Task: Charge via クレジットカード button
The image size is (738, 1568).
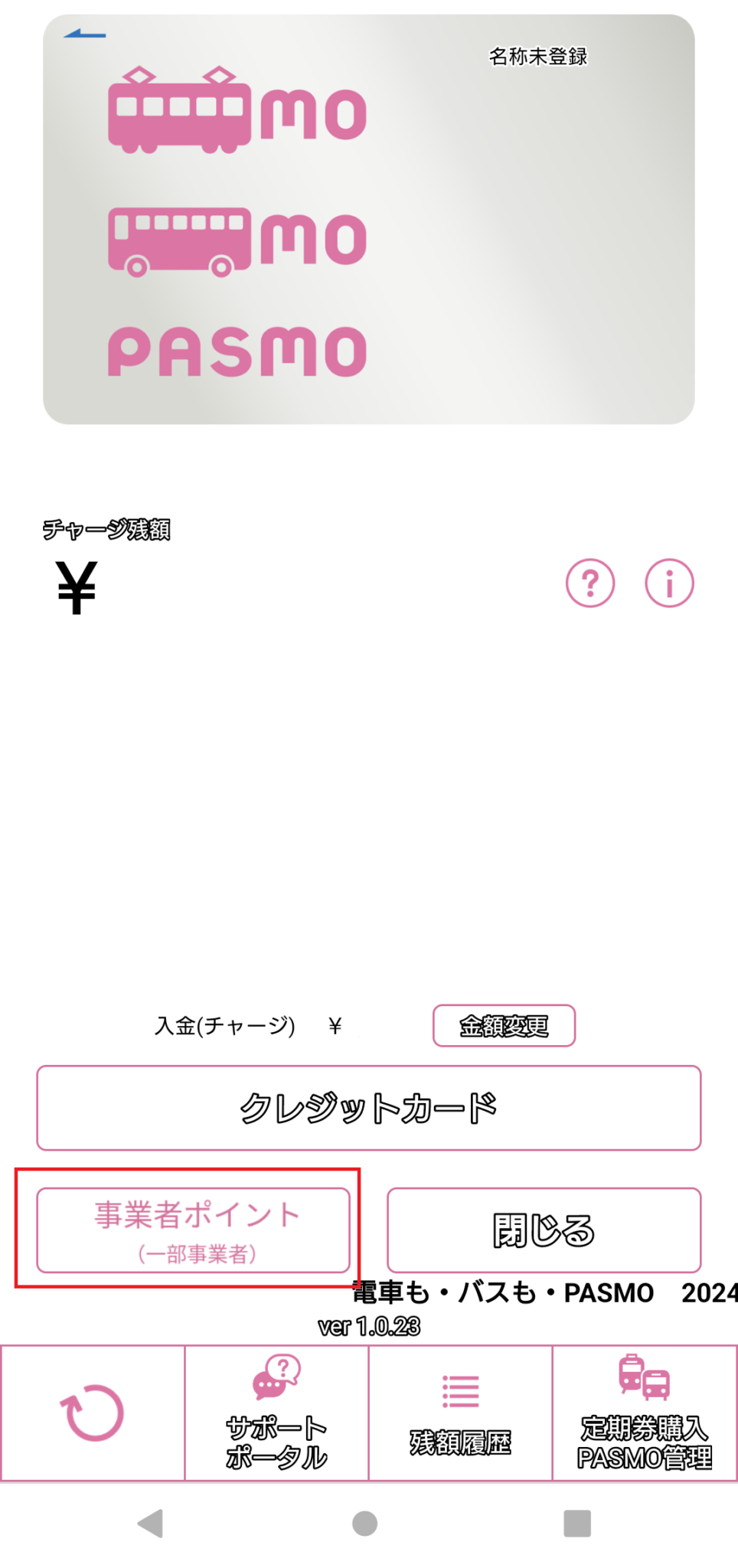Action: [x=369, y=1108]
